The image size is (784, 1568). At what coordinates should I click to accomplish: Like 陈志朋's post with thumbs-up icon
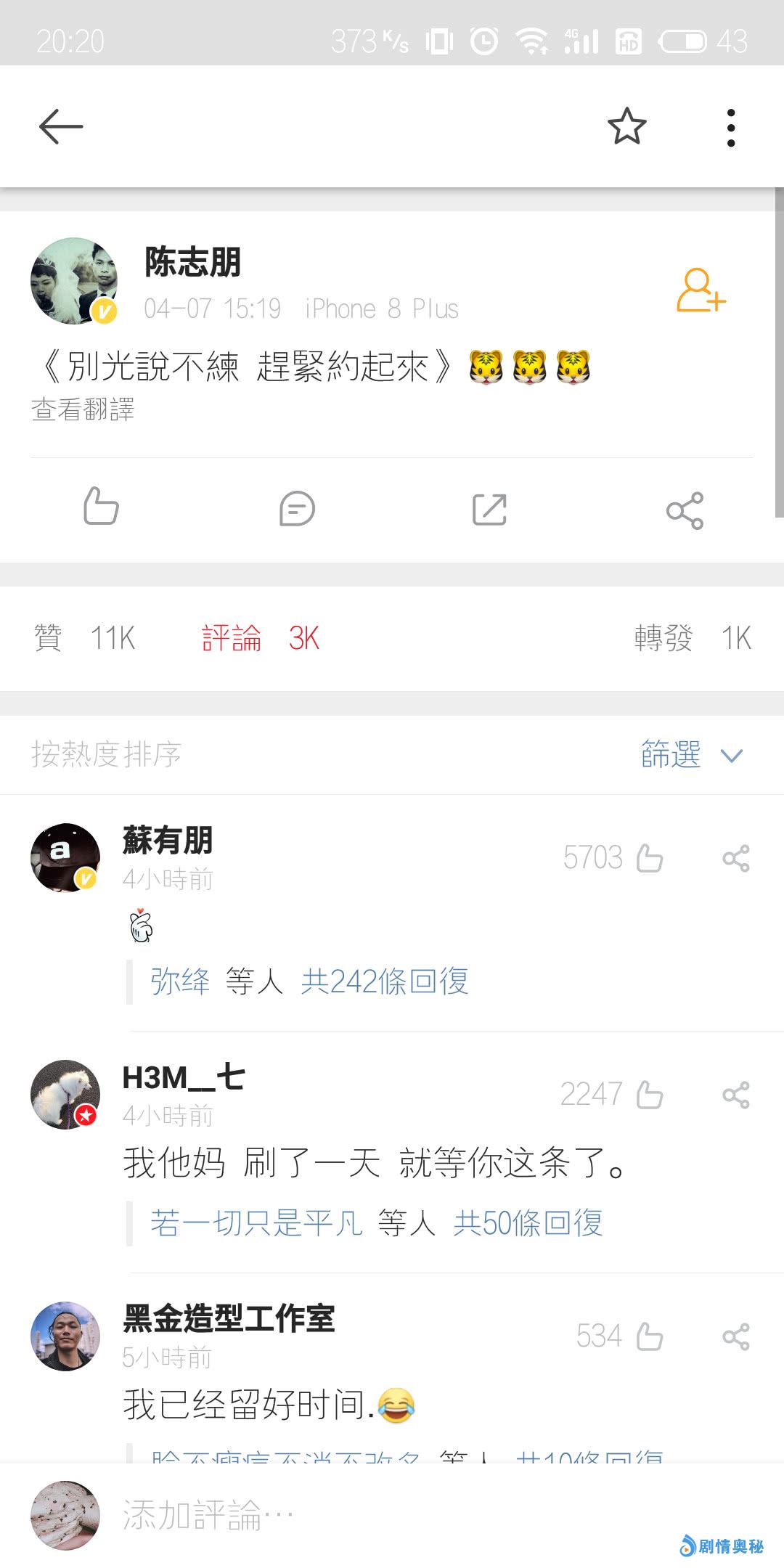(x=101, y=507)
